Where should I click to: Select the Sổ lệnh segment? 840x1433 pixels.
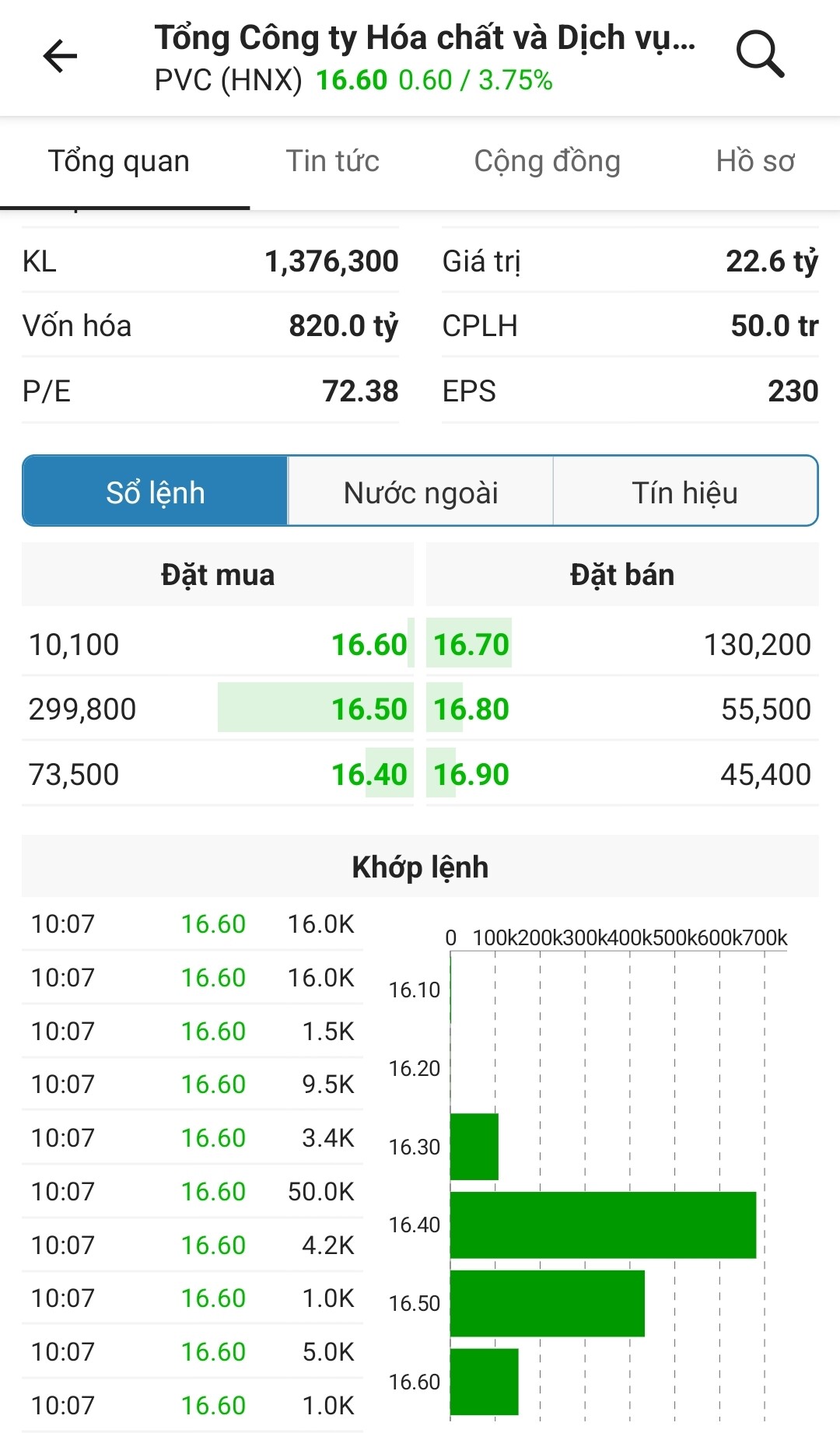pyautogui.click(x=156, y=492)
